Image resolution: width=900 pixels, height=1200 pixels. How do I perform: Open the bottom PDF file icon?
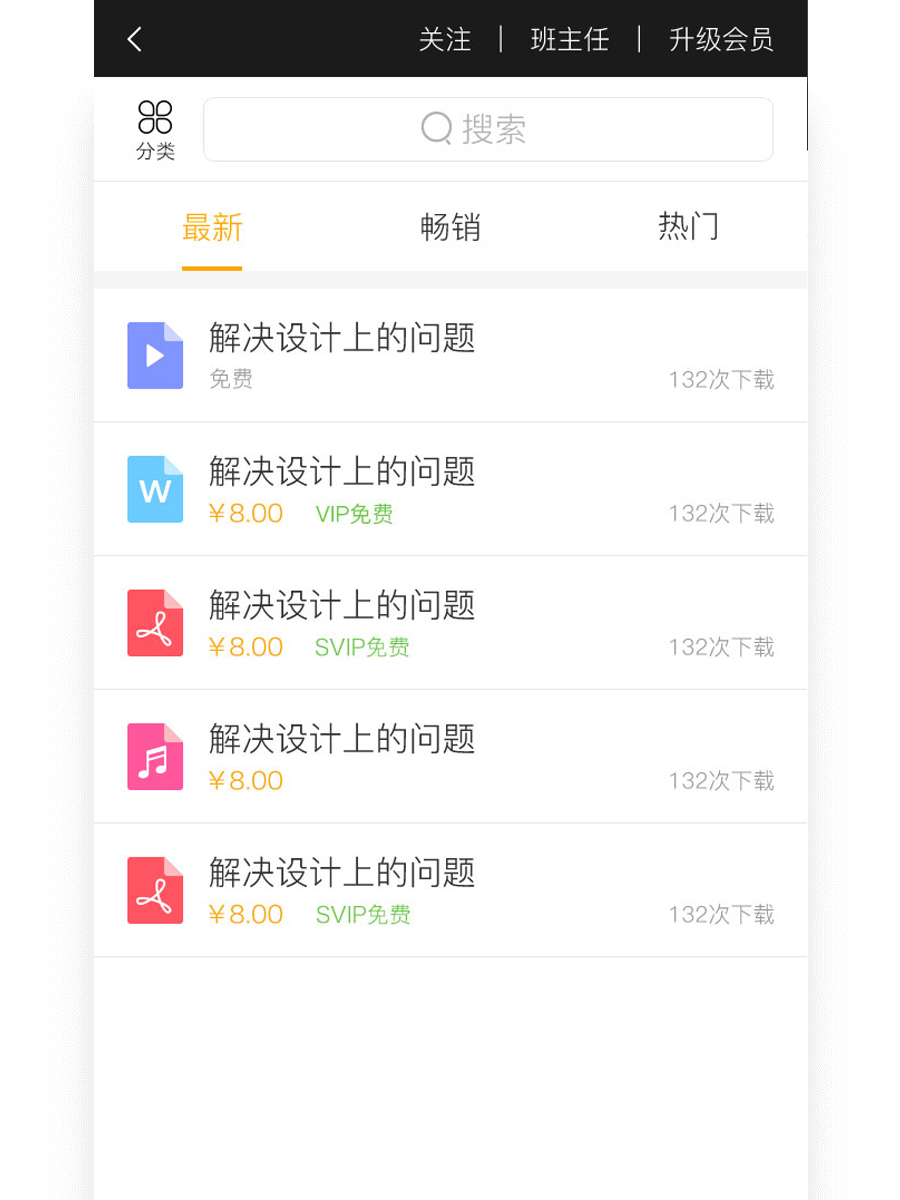155,889
